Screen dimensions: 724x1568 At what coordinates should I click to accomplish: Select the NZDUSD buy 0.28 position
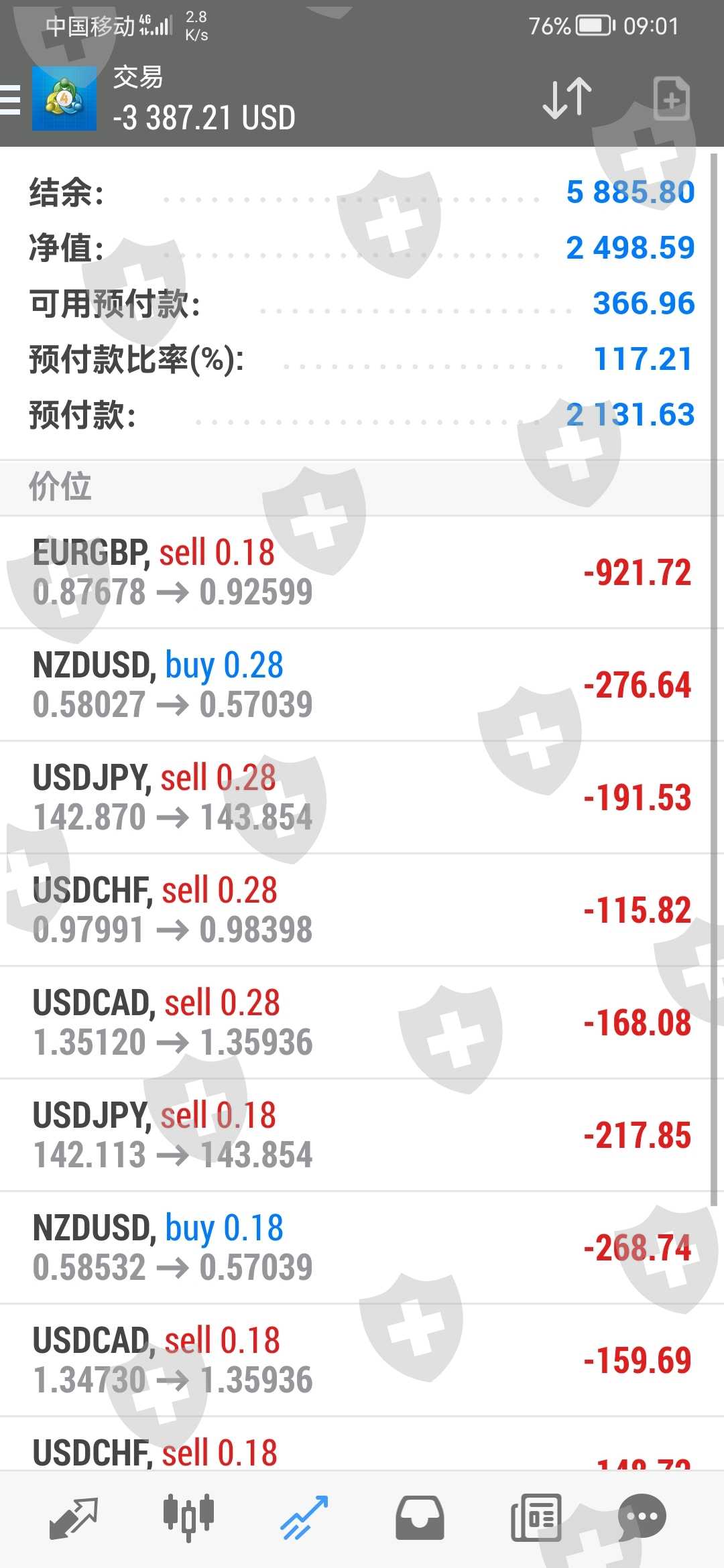(x=362, y=685)
